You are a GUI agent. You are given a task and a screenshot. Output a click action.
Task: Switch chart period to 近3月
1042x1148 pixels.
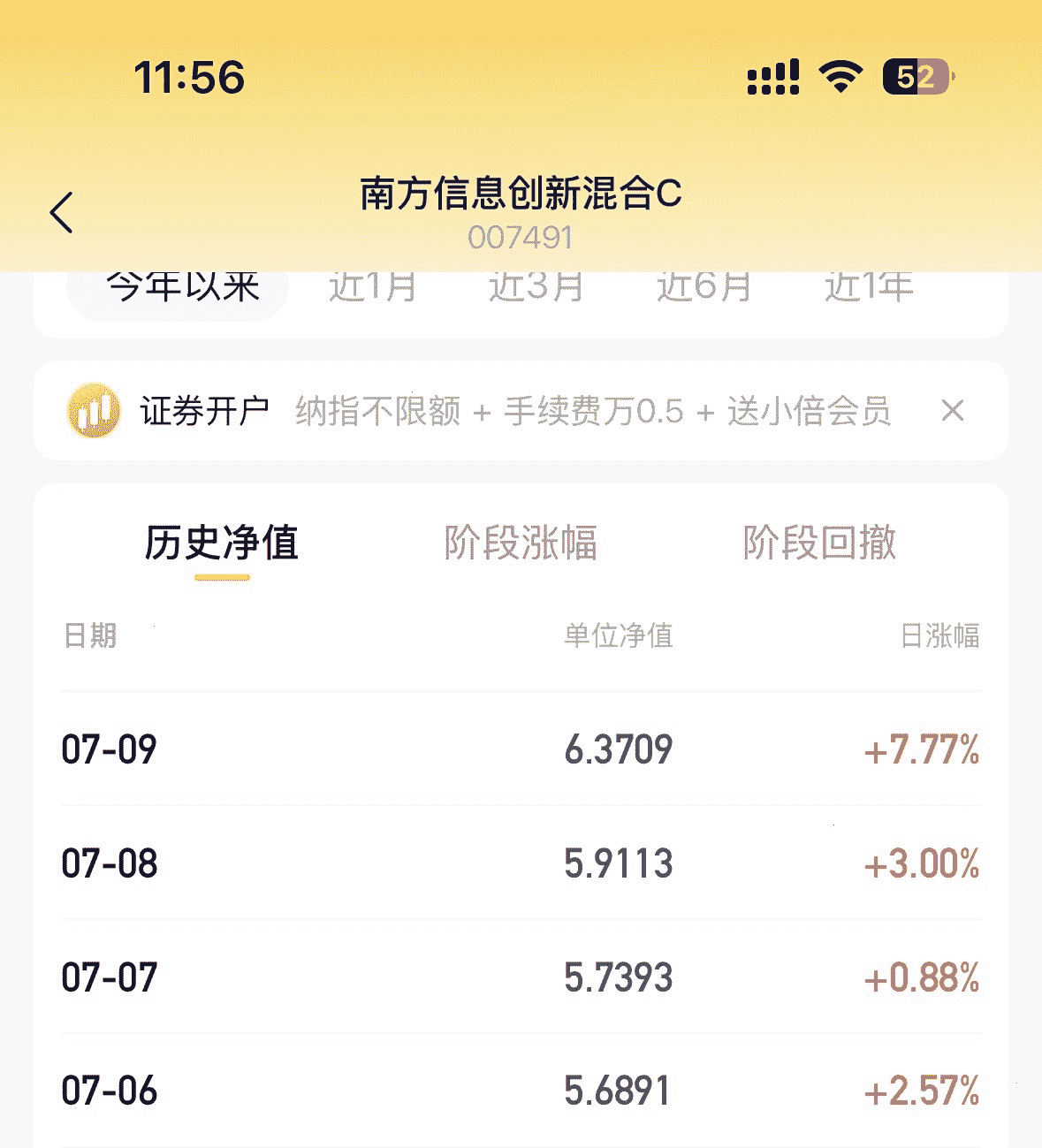click(x=536, y=288)
